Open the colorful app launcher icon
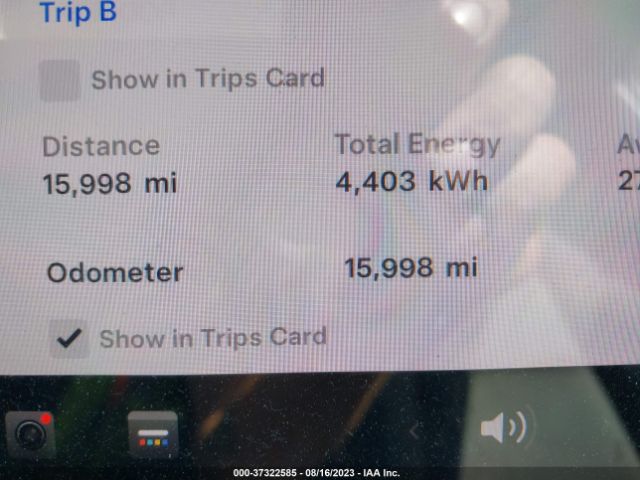 coord(153,434)
